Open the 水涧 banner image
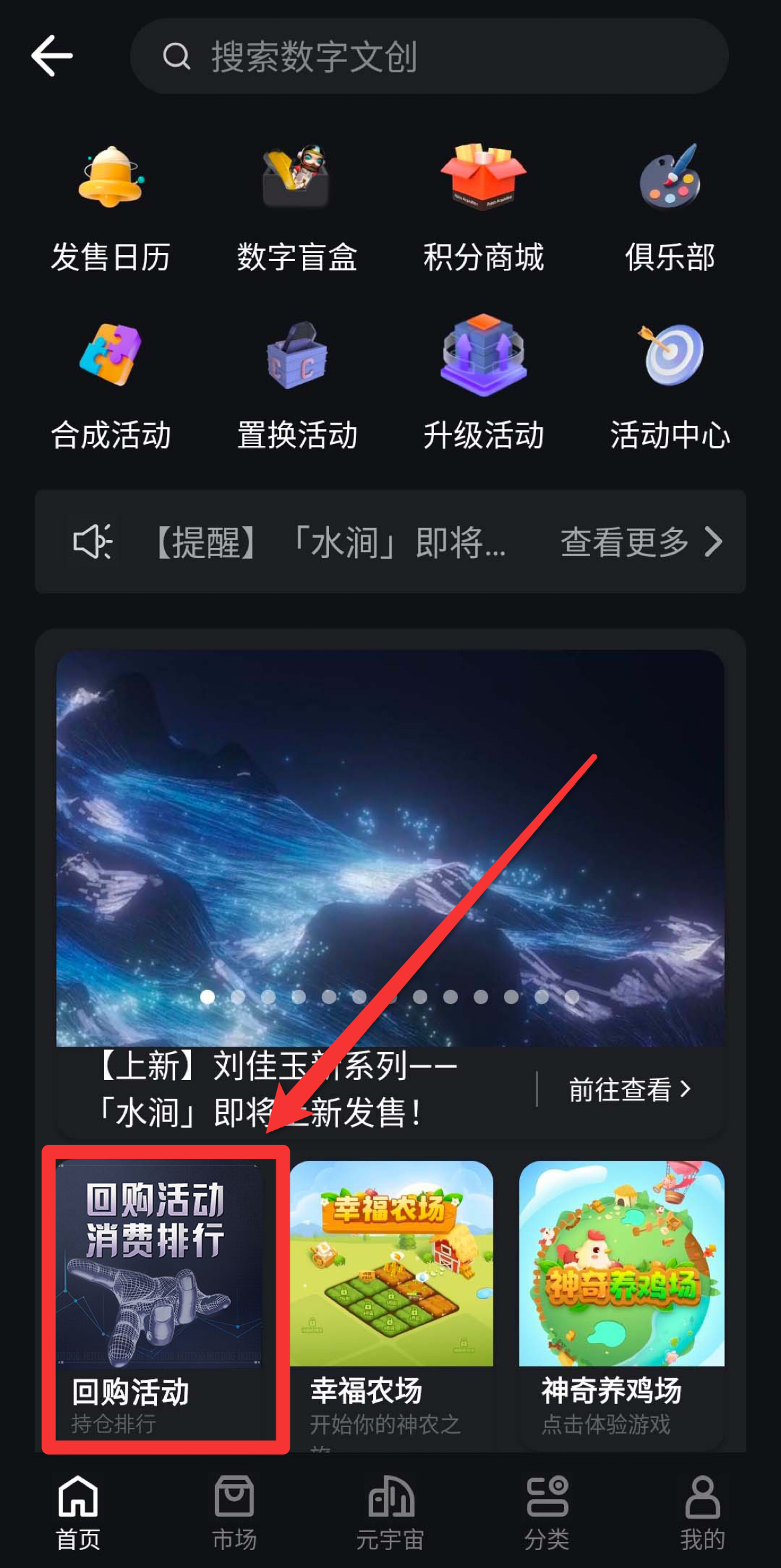Screen dimensions: 781x1568 390,848
